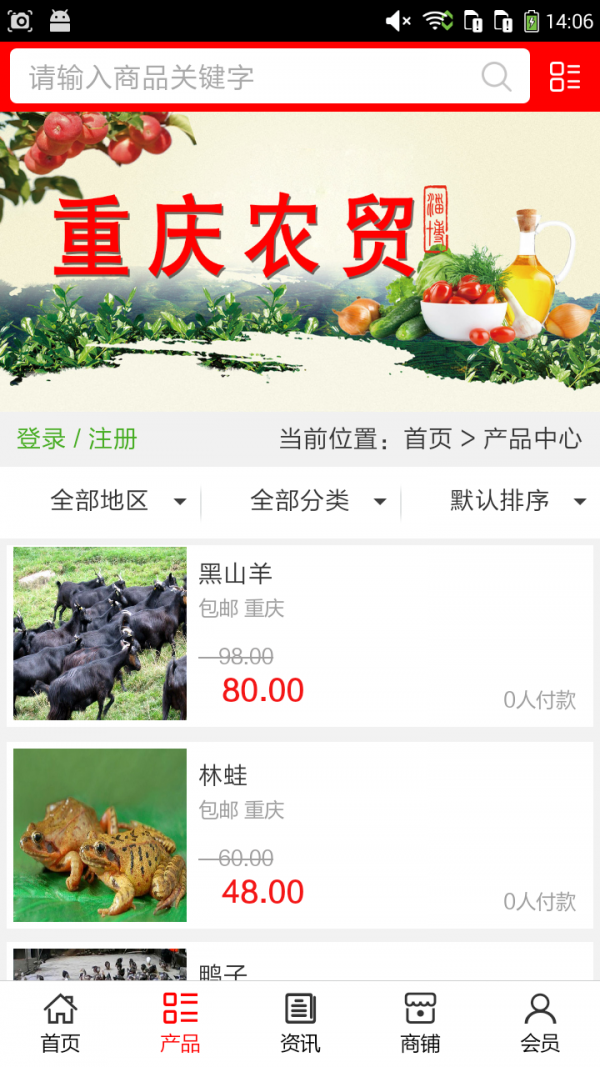Open the 登录 / 注册 login link
This screenshot has width=600, height=1067.
[x=77, y=439]
